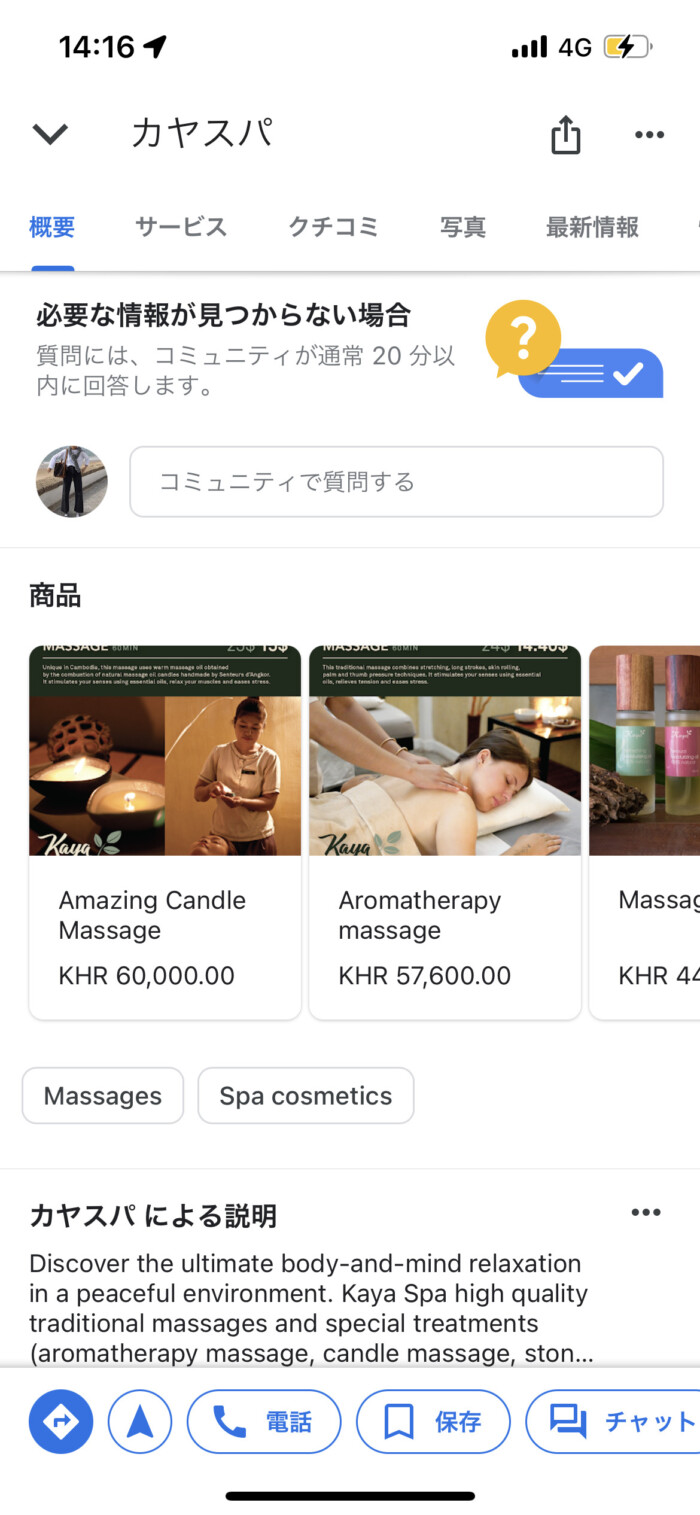The image size is (700, 1515).
Task: Share カヤスパ via the share icon
Action: point(565,135)
